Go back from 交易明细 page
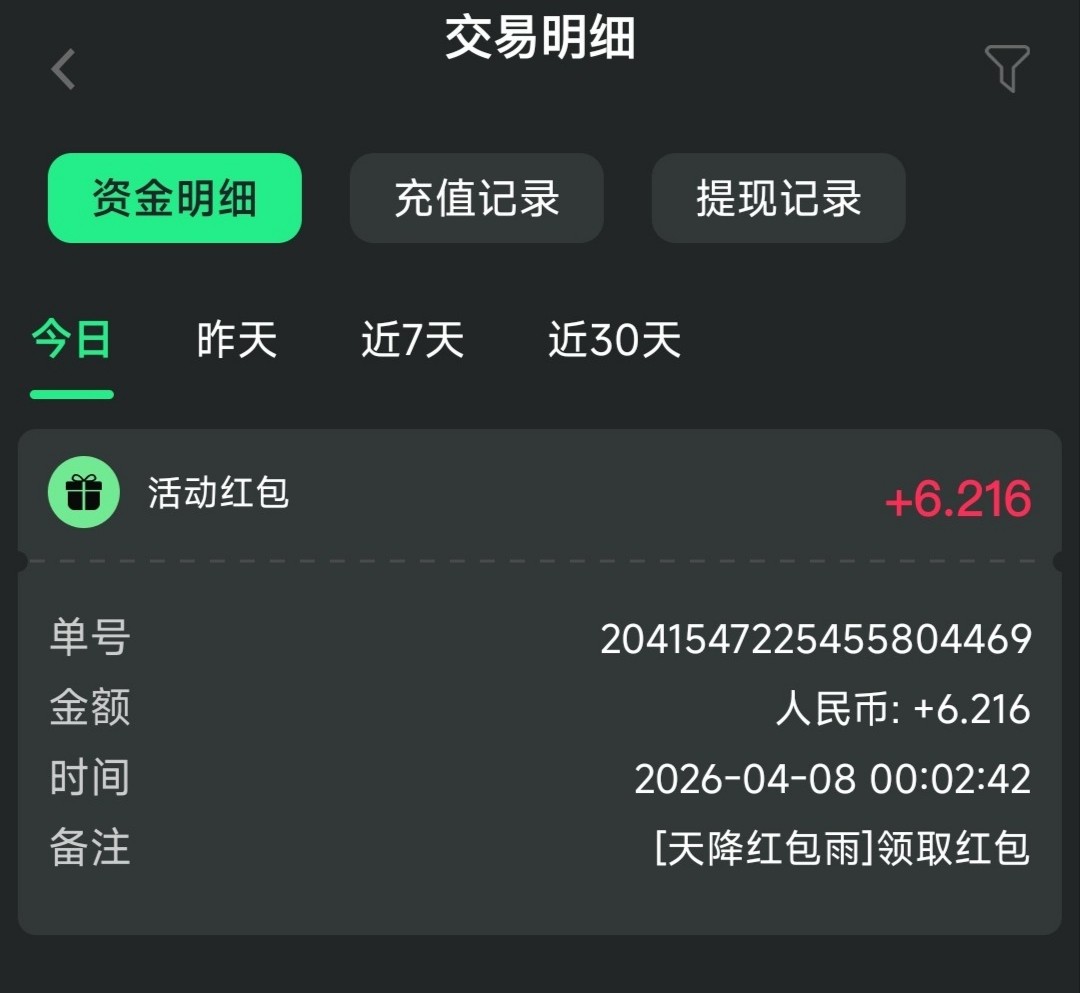1080x993 pixels. (x=64, y=70)
